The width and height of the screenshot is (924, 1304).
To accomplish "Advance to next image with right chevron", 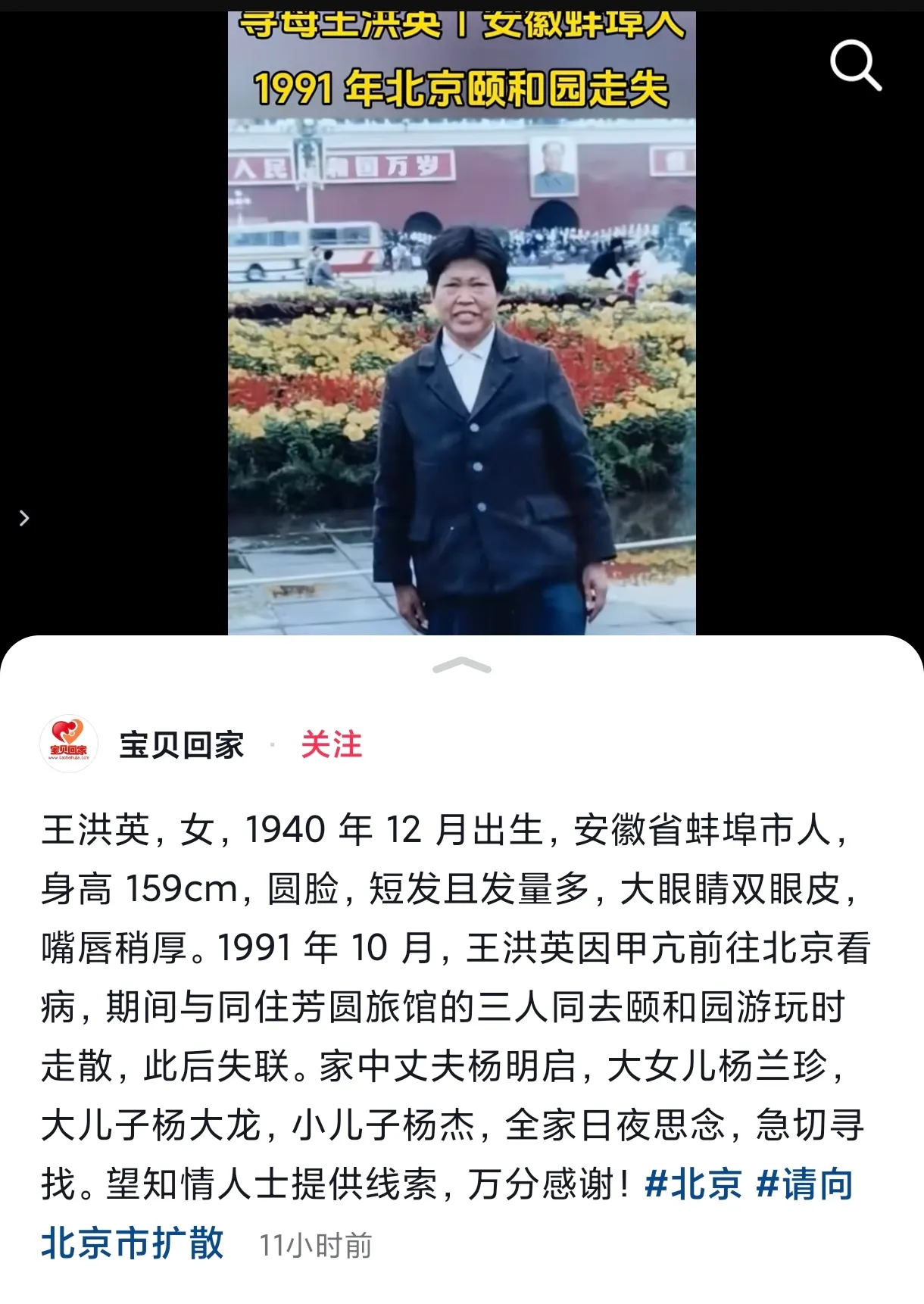I will [x=26, y=518].
